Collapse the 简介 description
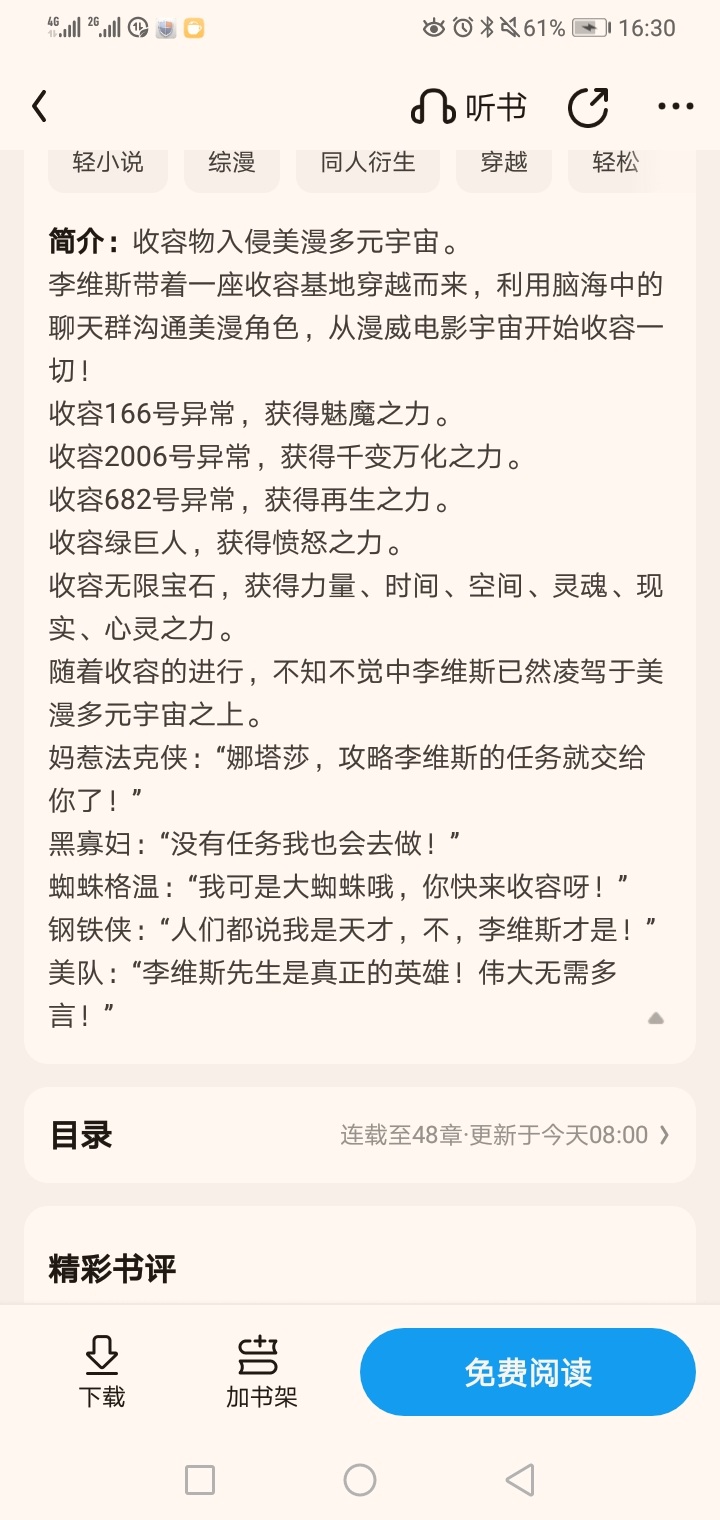Image resolution: width=720 pixels, height=1520 pixels. tap(656, 1018)
